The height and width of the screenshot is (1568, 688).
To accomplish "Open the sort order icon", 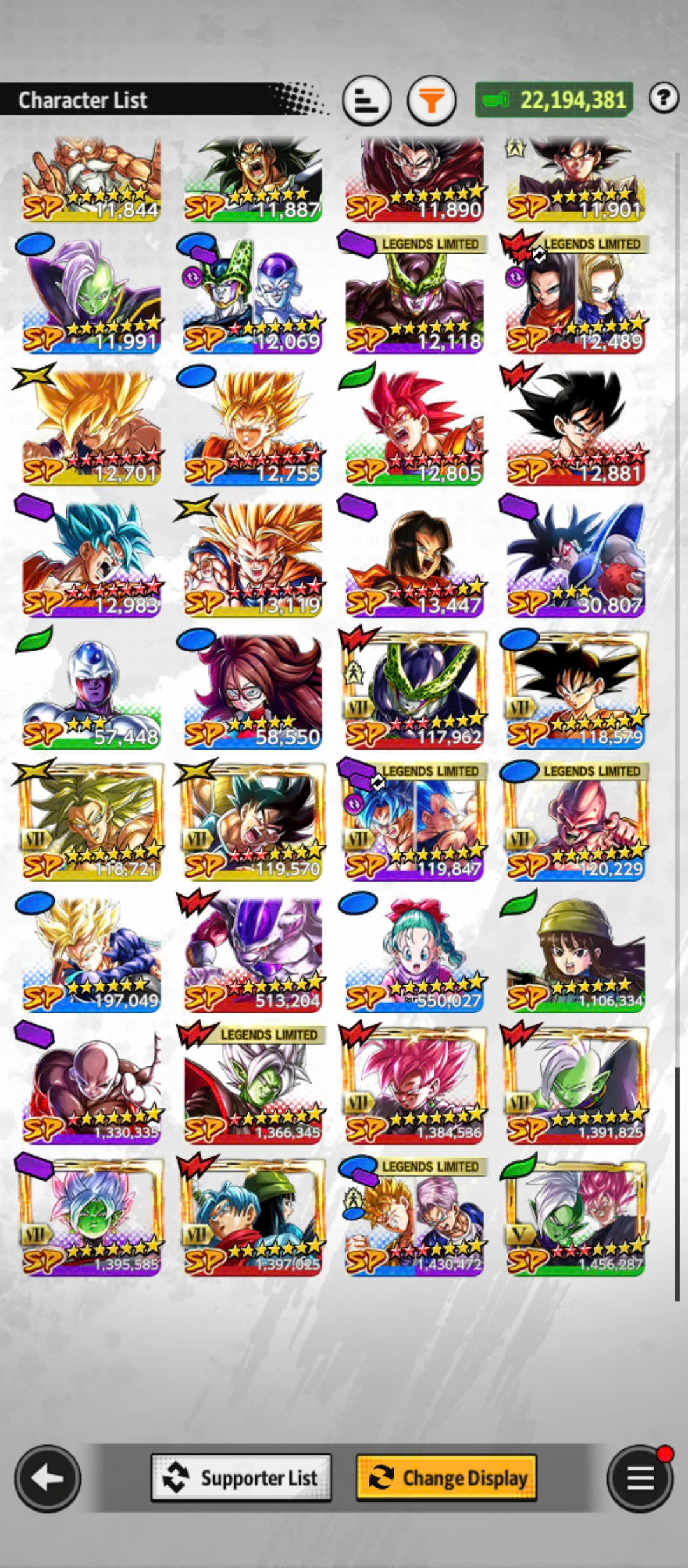I will point(366,100).
